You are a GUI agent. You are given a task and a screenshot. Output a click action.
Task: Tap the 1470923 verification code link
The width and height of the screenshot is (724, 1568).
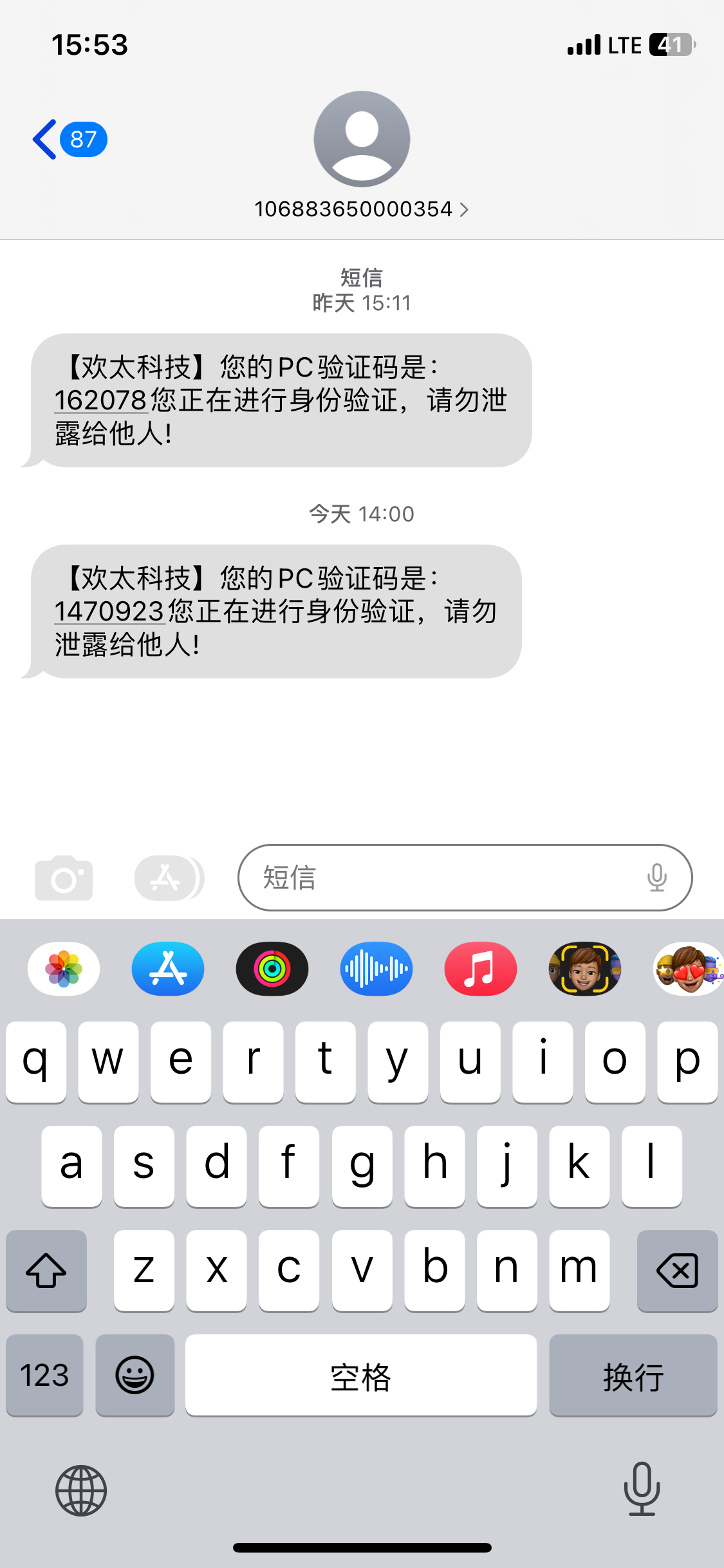(109, 611)
